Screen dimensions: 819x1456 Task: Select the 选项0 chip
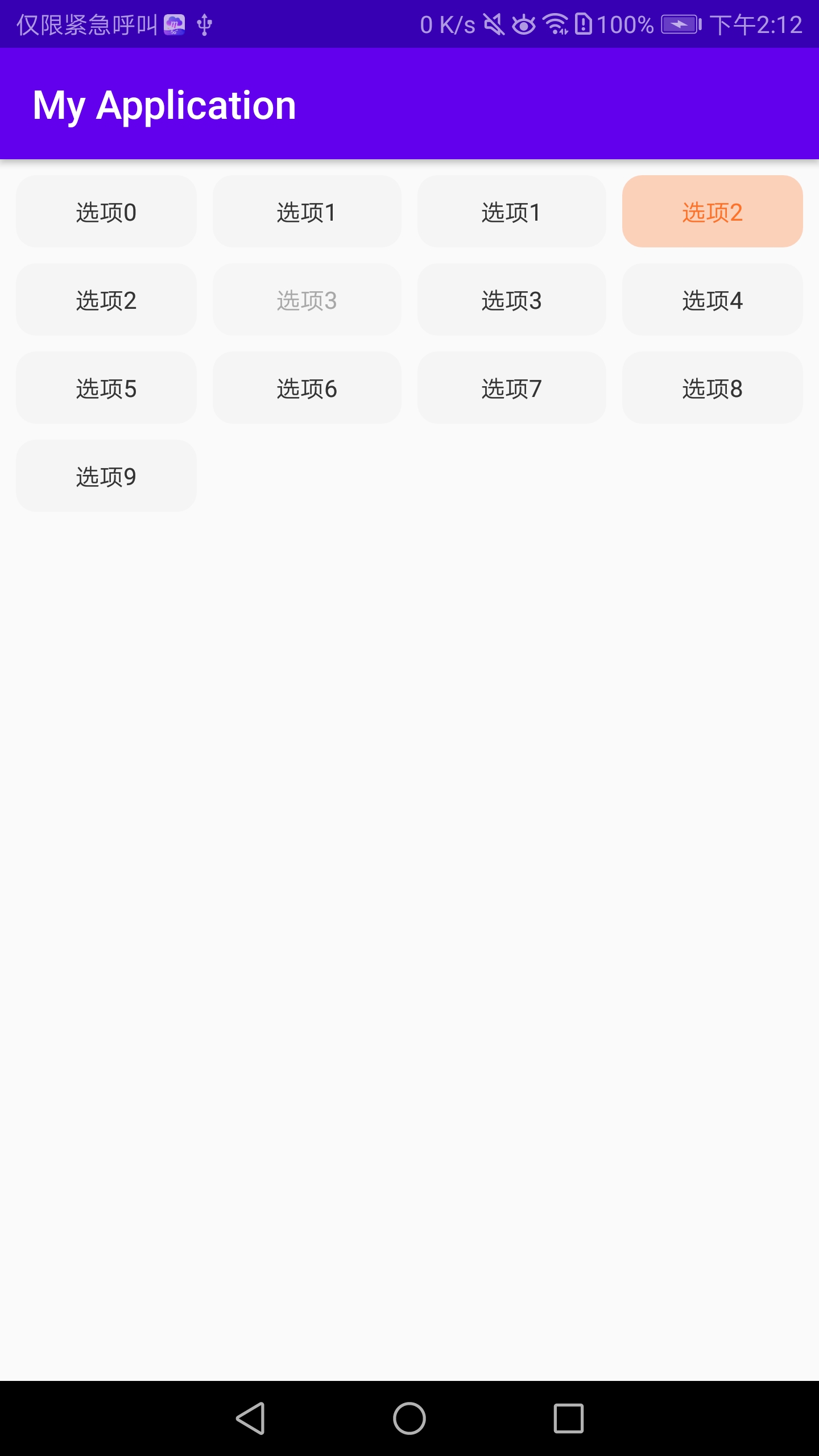pos(106,212)
